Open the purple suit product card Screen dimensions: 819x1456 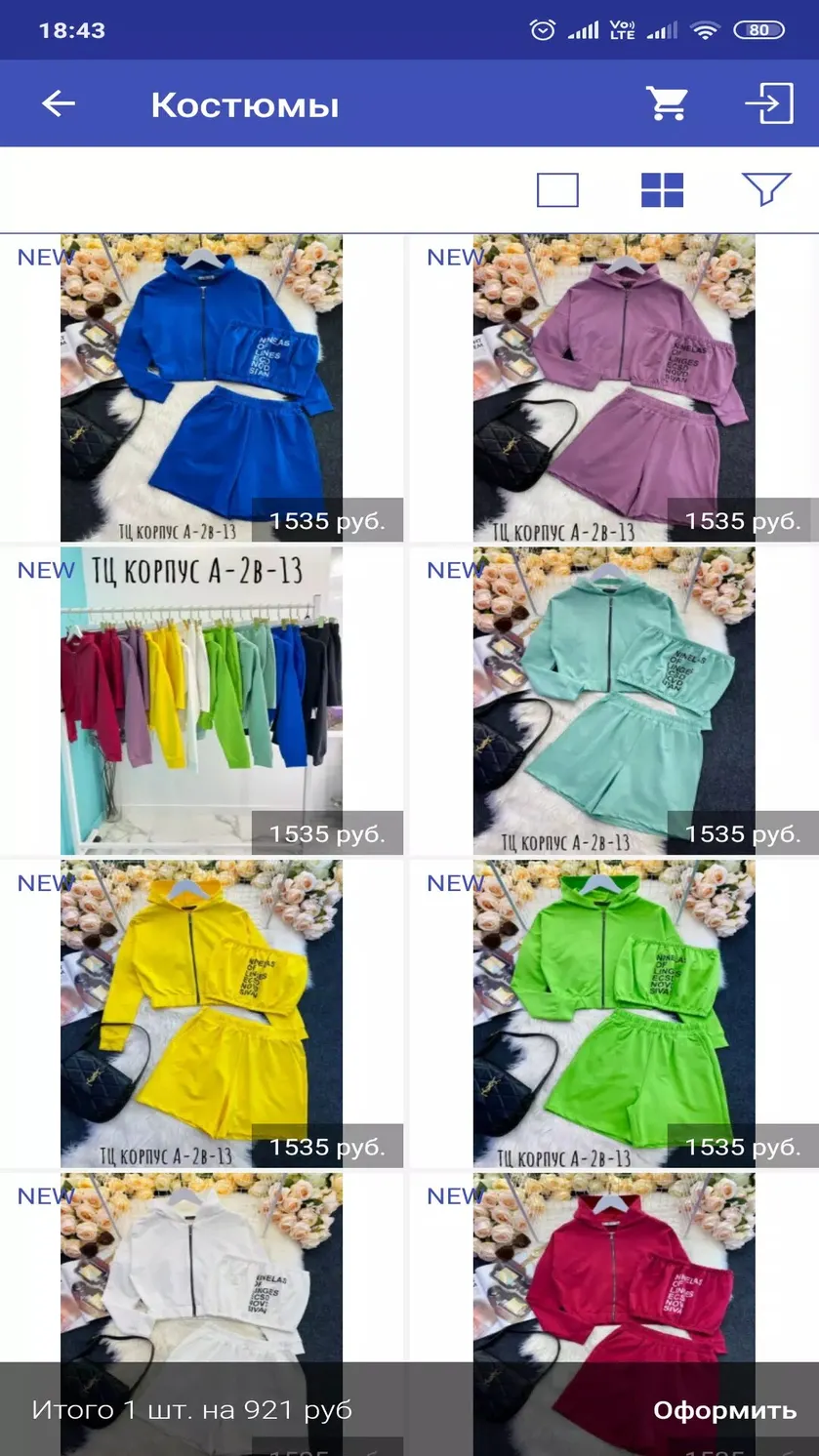tap(614, 388)
